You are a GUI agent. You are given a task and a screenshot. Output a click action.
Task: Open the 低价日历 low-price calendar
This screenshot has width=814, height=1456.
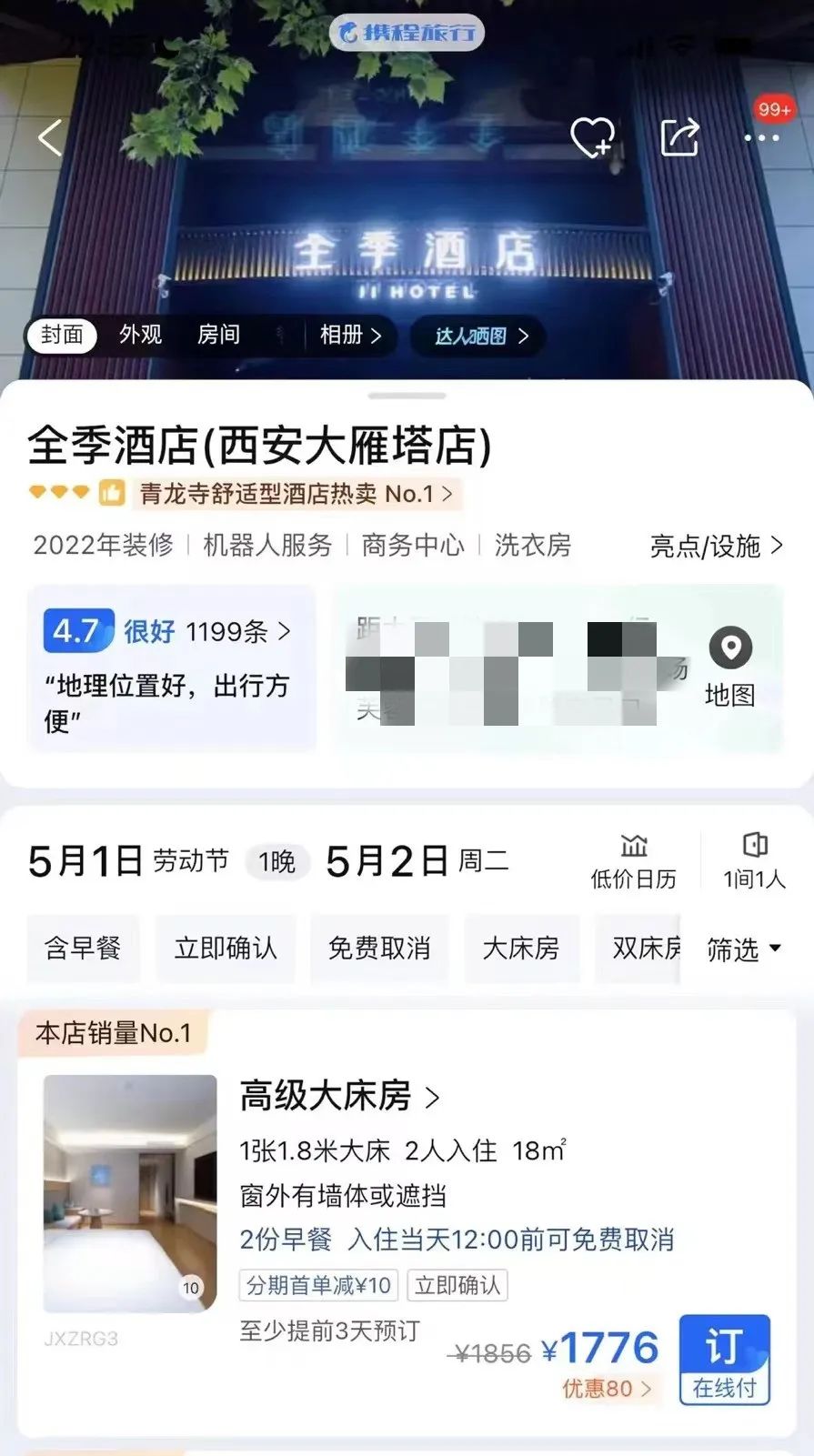pyautogui.click(x=633, y=861)
